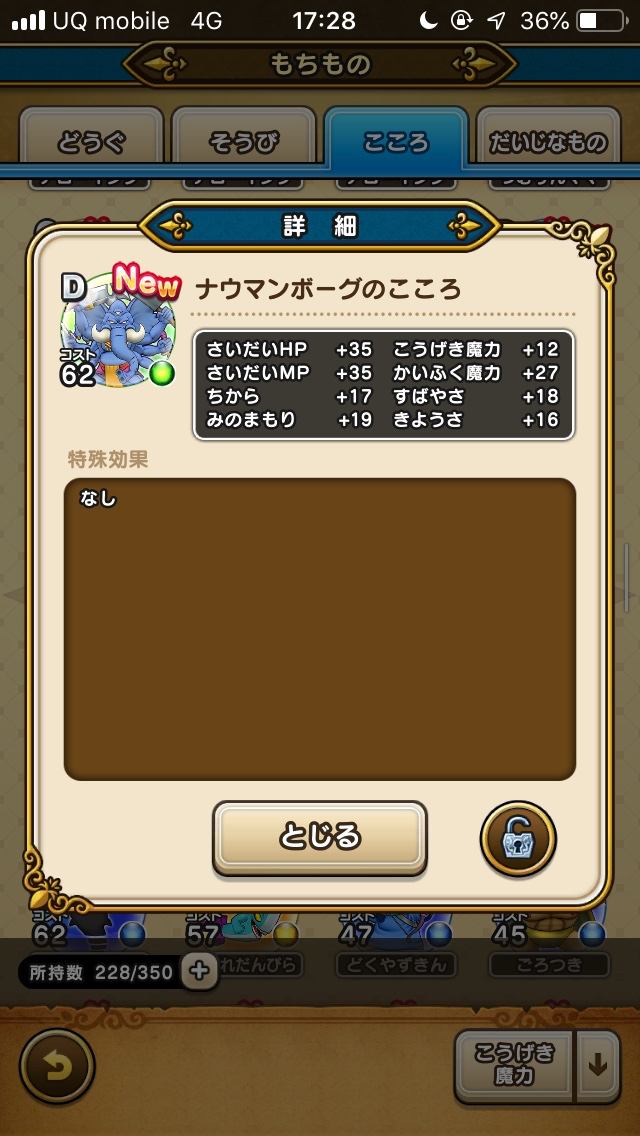This screenshot has width=640, height=1136.
Task: Open the こうげき魔力 sort selector
Action: (514, 1066)
